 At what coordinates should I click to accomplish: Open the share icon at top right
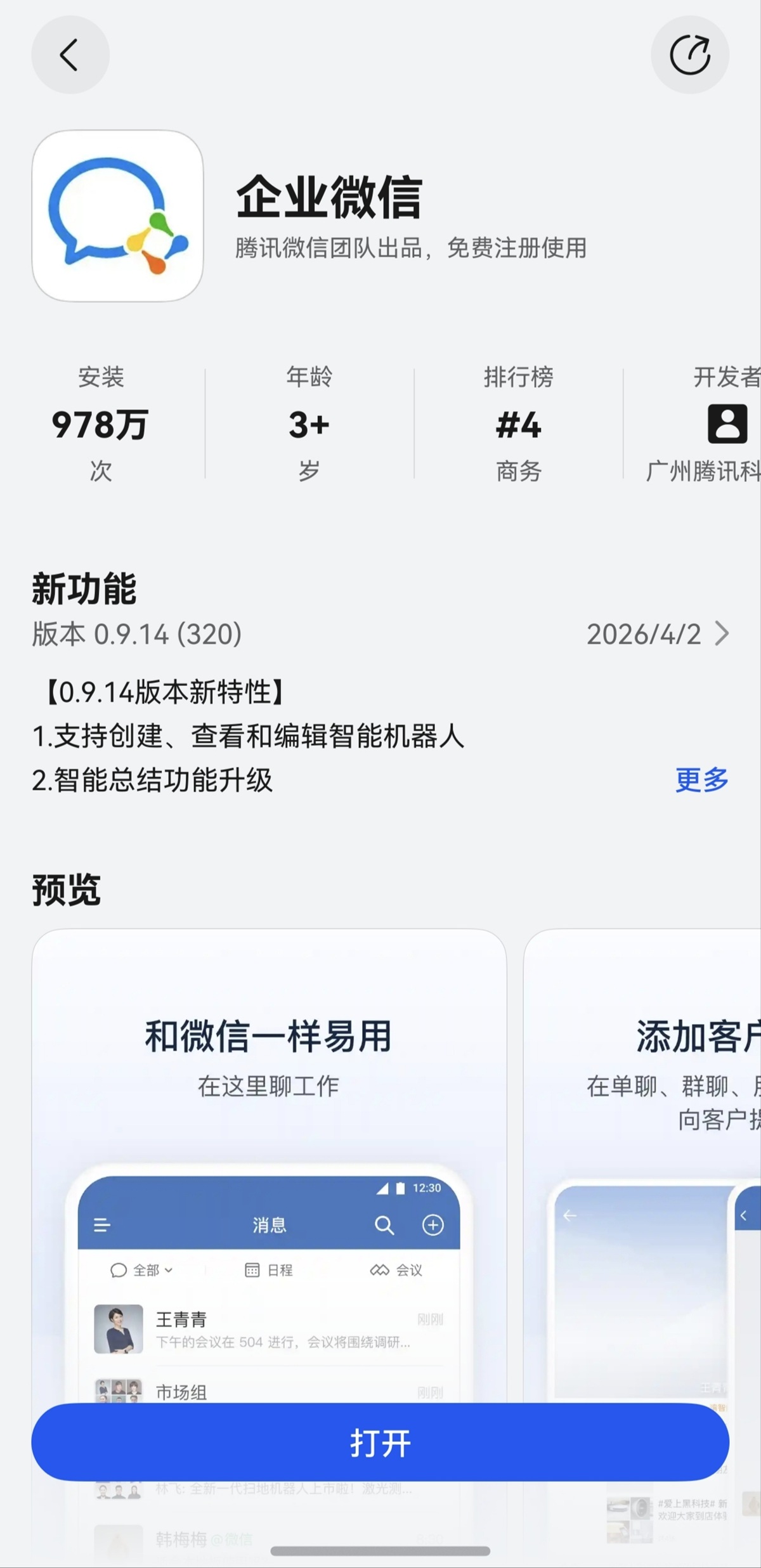click(691, 55)
